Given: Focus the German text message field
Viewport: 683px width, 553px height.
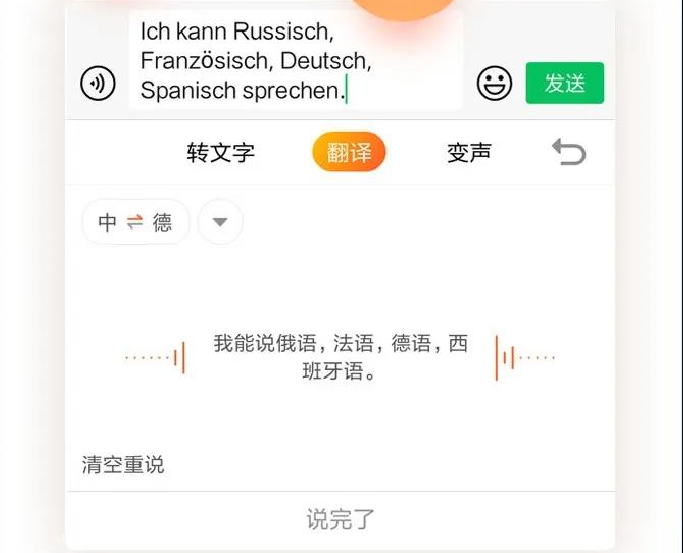Looking at the screenshot, I should [296, 60].
